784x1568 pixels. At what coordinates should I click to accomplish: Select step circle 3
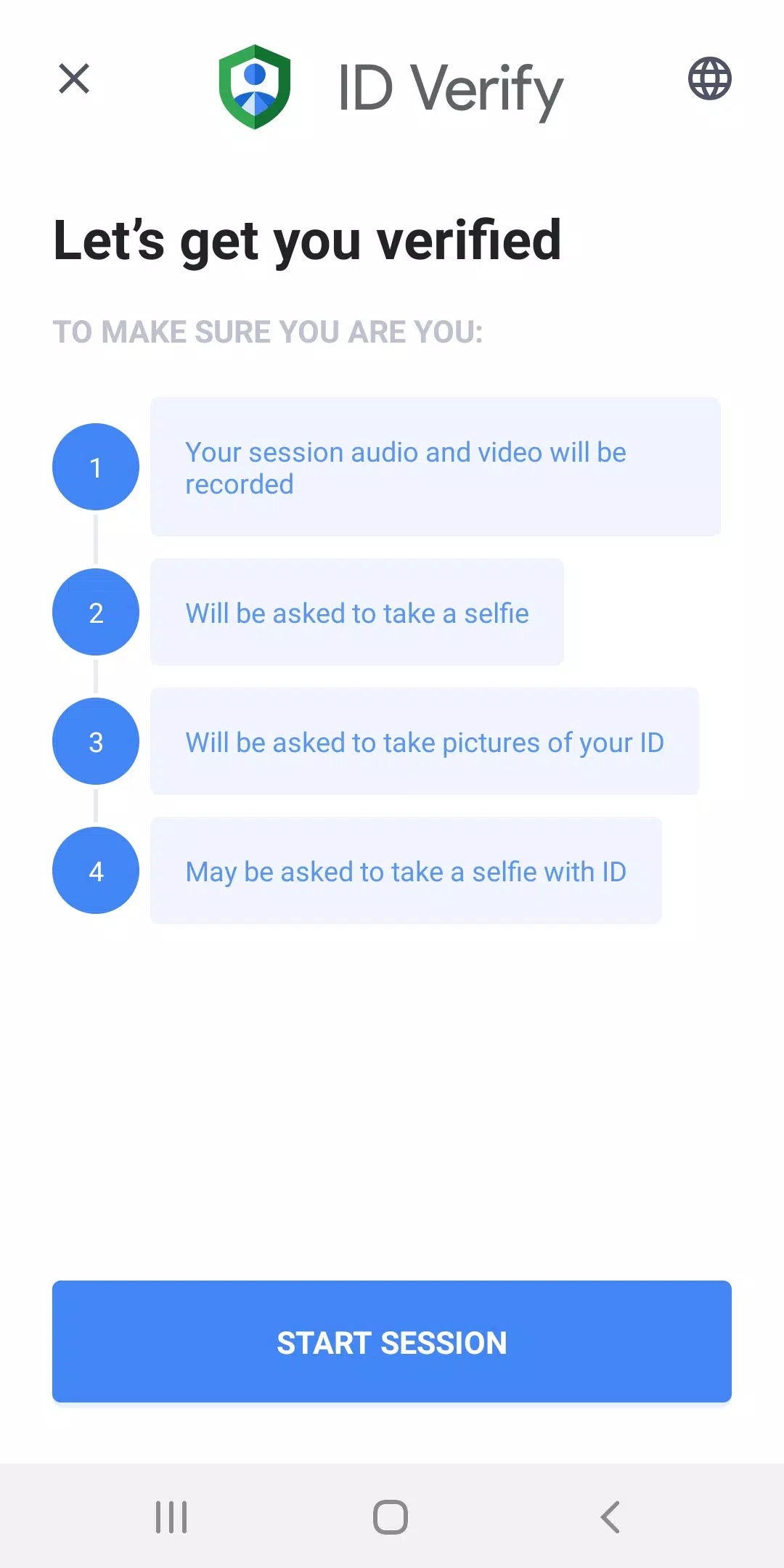click(95, 741)
